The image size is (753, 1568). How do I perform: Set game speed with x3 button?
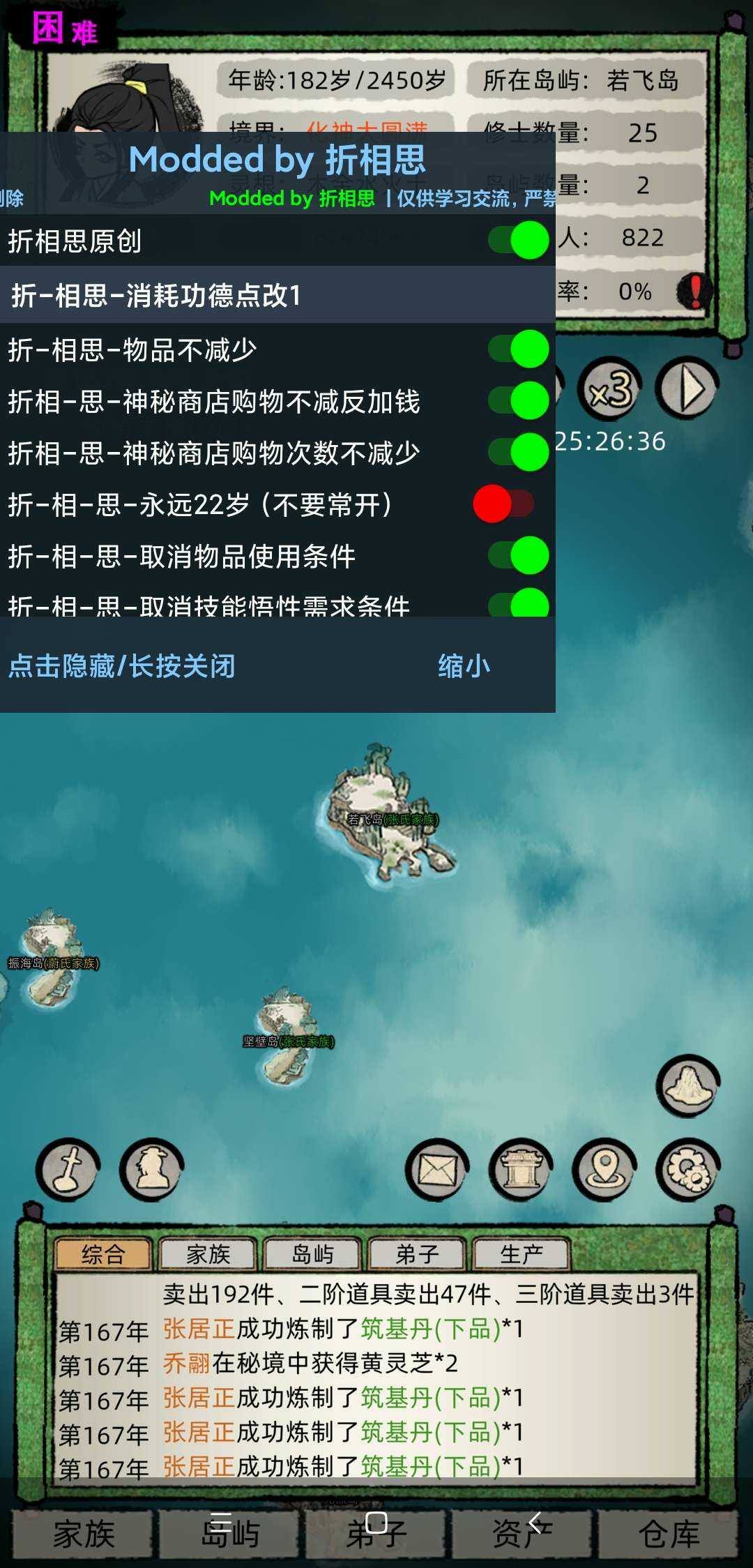pyautogui.click(x=610, y=389)
